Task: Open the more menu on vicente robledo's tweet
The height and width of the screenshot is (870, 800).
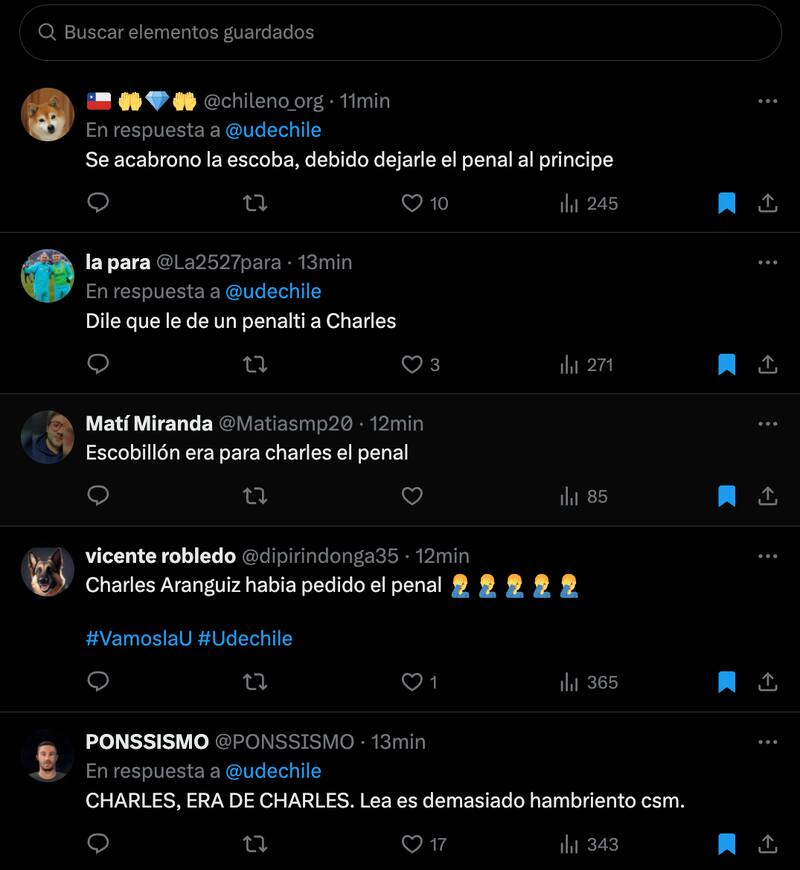Action: pos(768,554)
